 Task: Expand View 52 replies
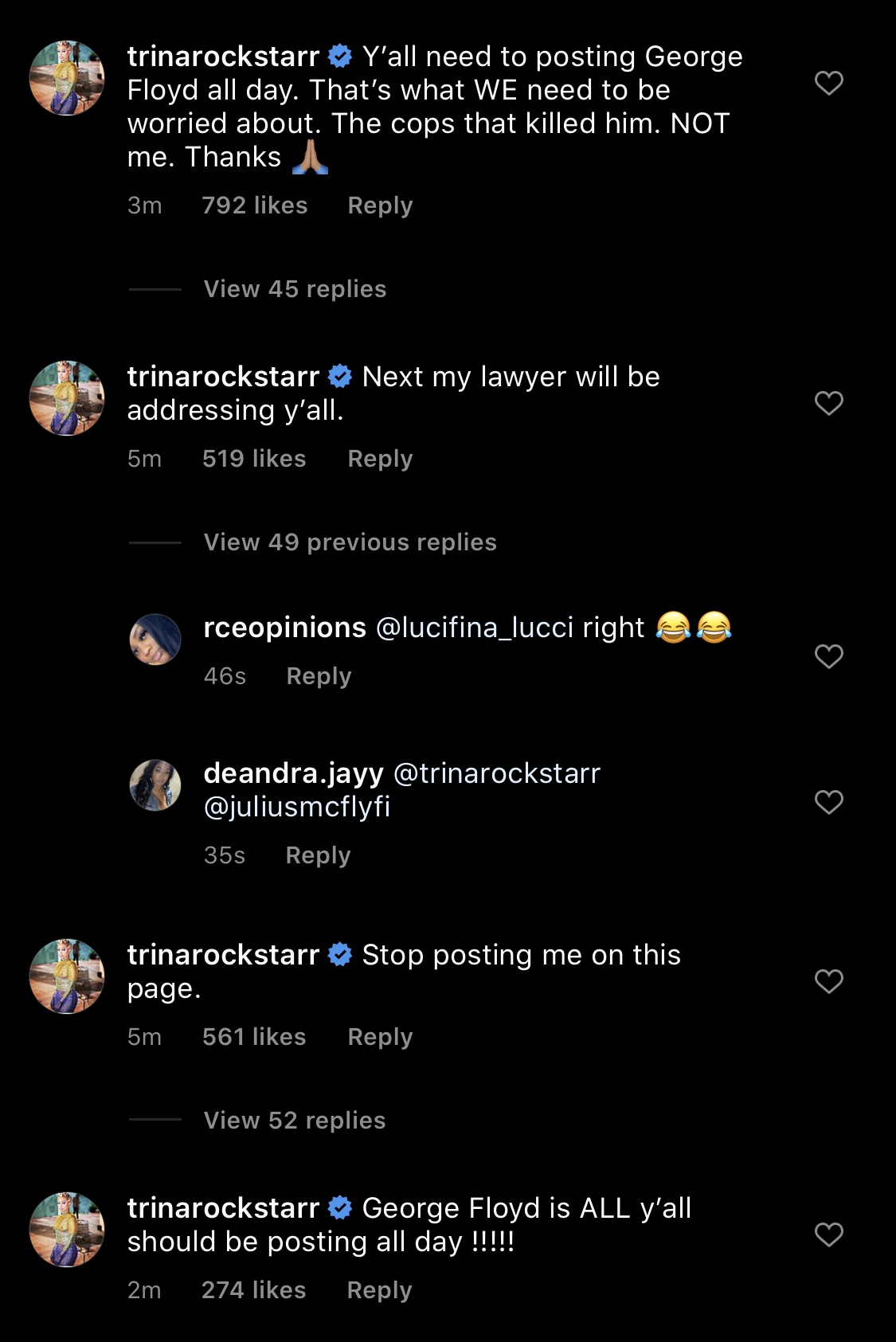coord(294,1121)
